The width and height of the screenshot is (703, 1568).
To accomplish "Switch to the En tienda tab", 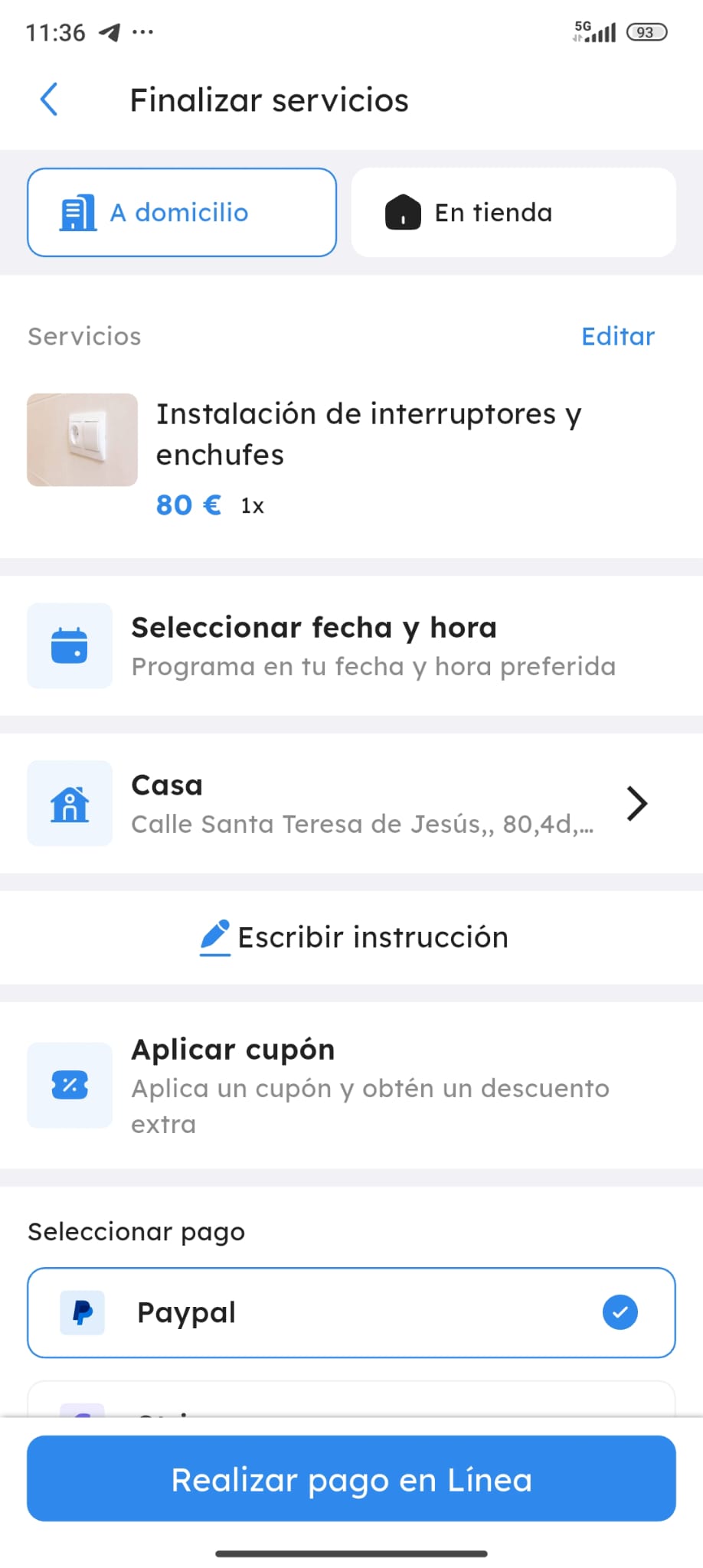I will point(512,212).
